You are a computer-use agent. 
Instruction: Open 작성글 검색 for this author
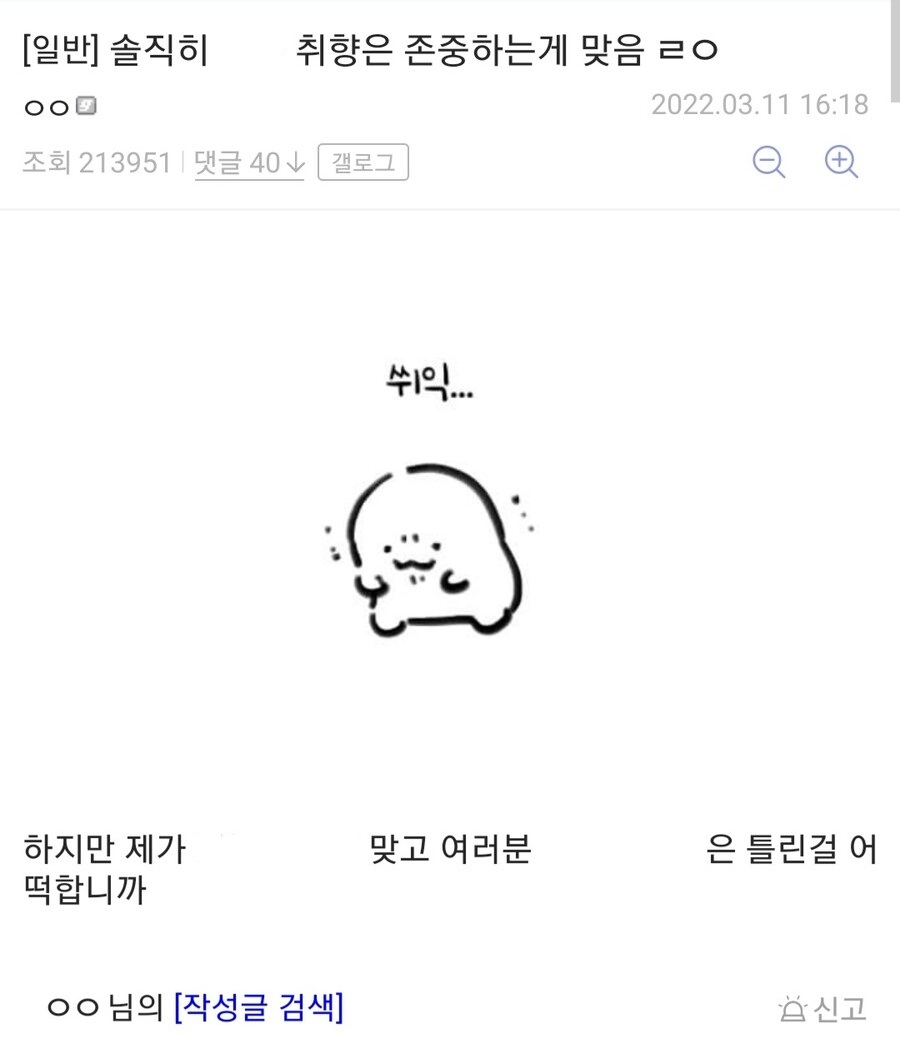[x=258, y=1007]
